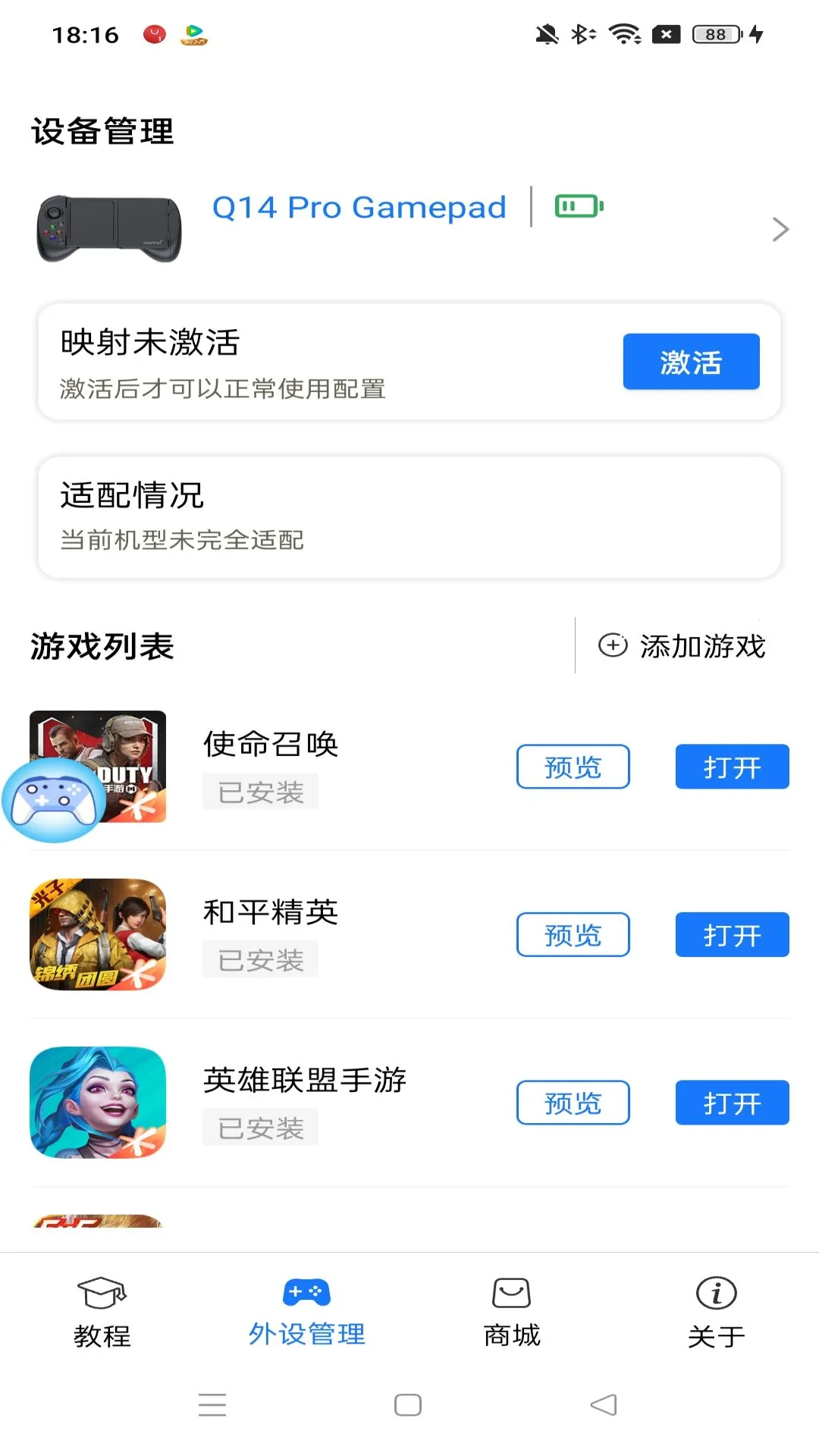Viewport: 819px width, 1456px height.
Task: Tap the floating blue gamepad overlay icon
Action: click(x=52, y=800)
